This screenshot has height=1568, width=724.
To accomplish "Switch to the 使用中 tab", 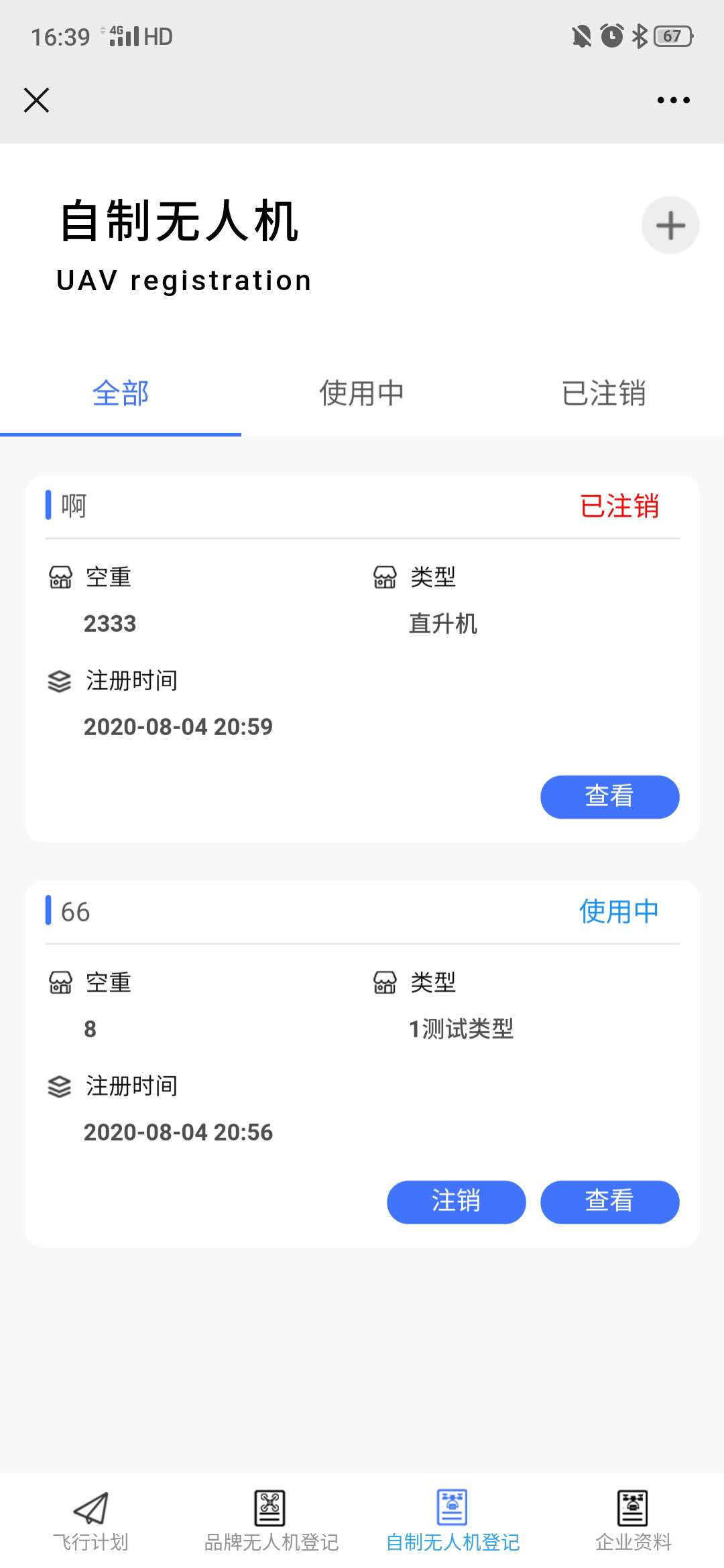I will pos(361,394).
